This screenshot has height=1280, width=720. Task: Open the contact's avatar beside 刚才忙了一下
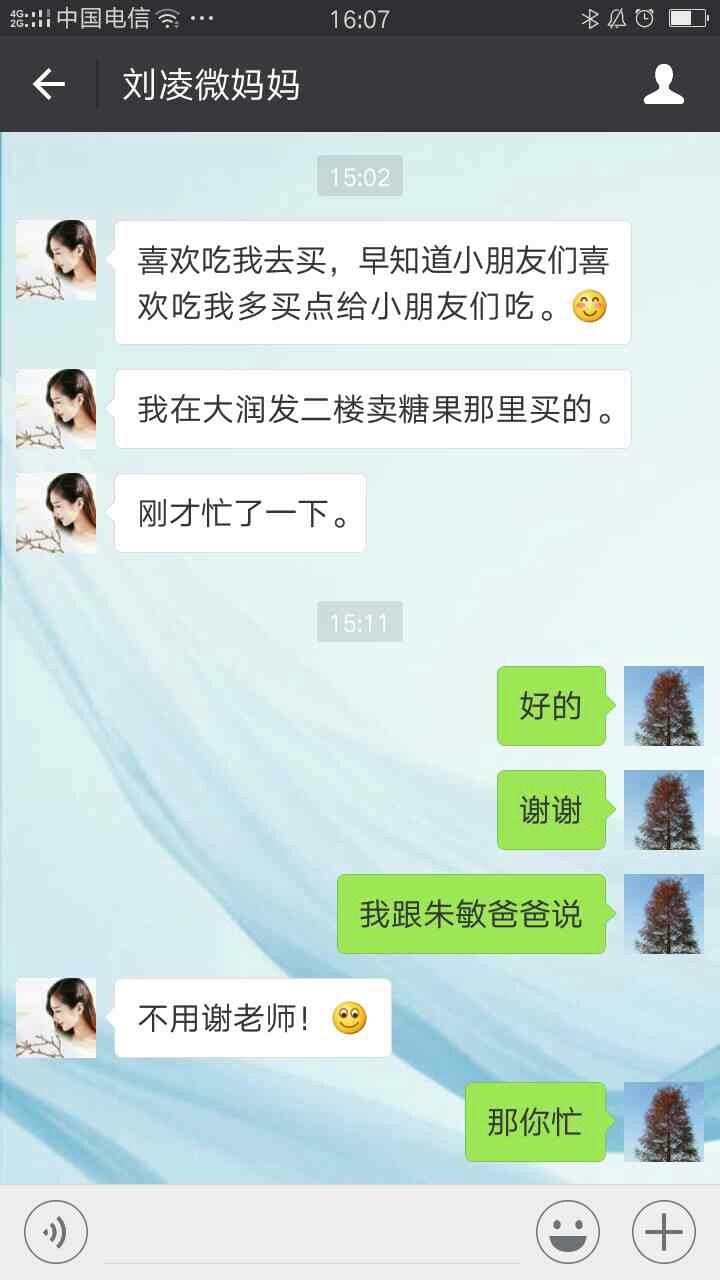(56, 513)
